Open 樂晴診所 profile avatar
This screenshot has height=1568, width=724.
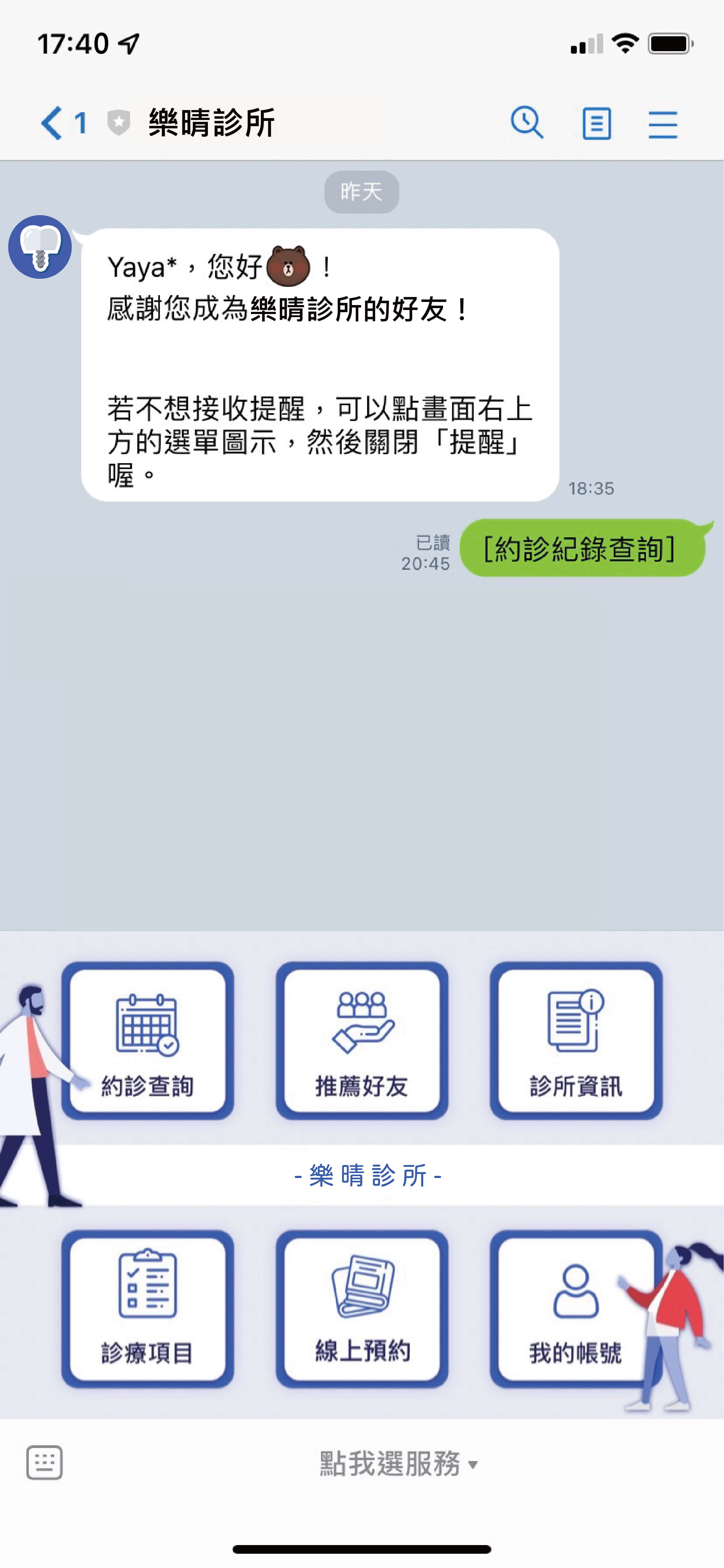(40, 247)
